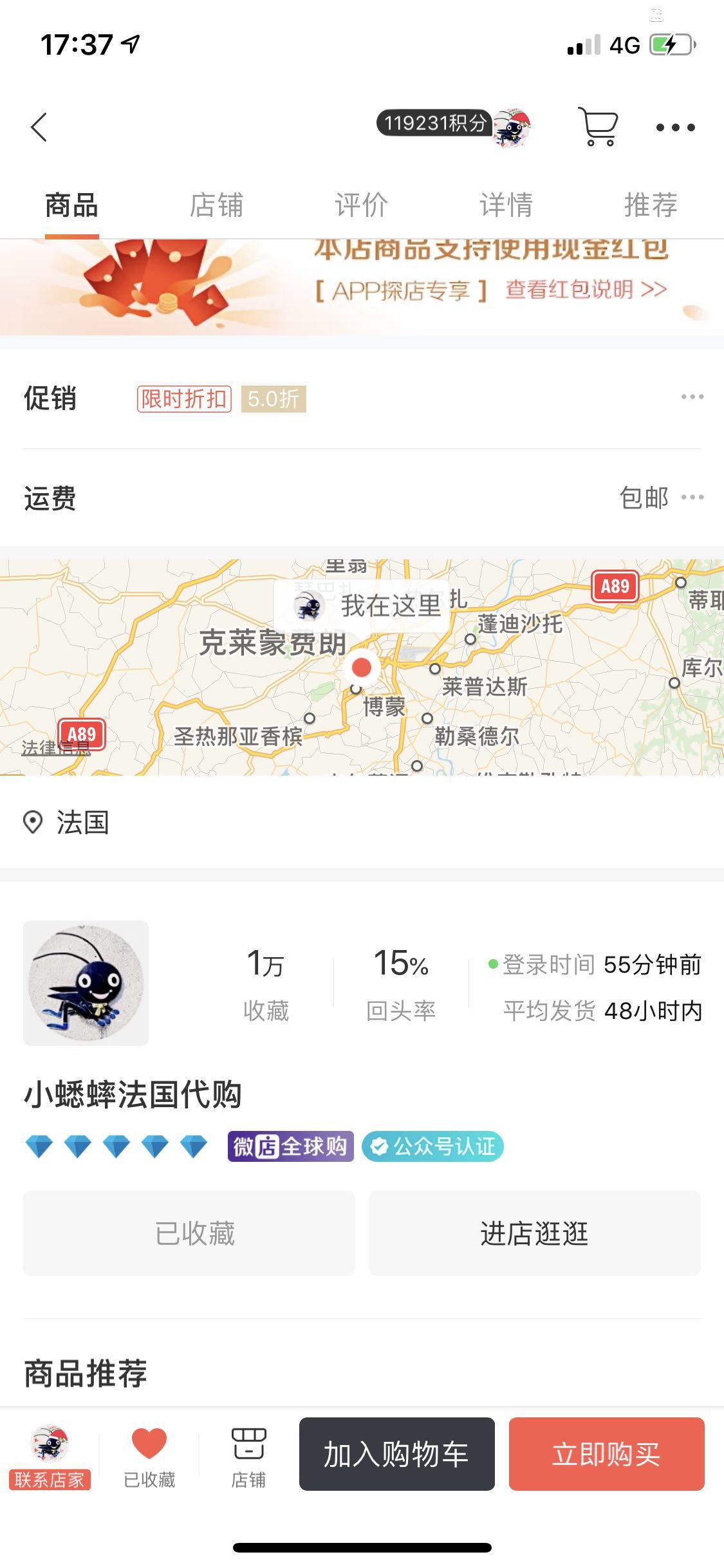Tap the 119231积分 points badge
Viewport: 724px width, 1568px height.
point(434,123)
